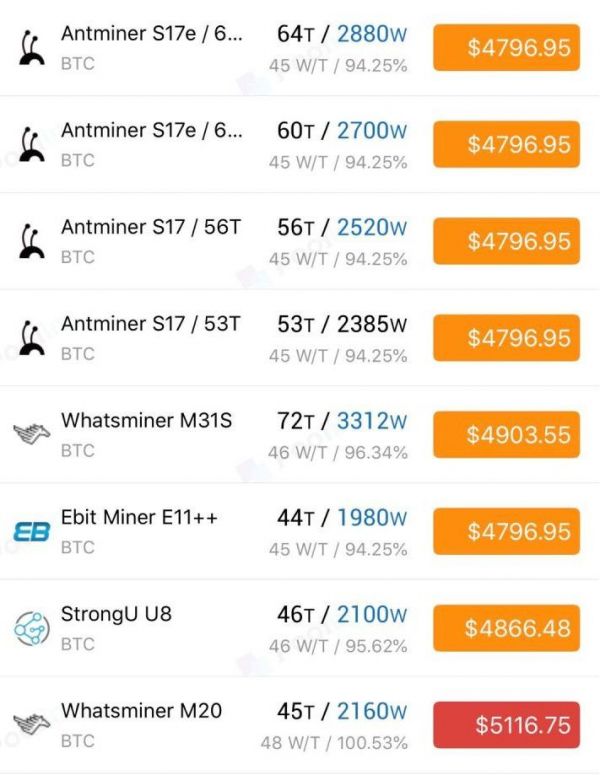The height and width of the screenshot is (775, 600).
Task: Select the Antminer S17 / 53T miner
Action: [x=151, y=324]
